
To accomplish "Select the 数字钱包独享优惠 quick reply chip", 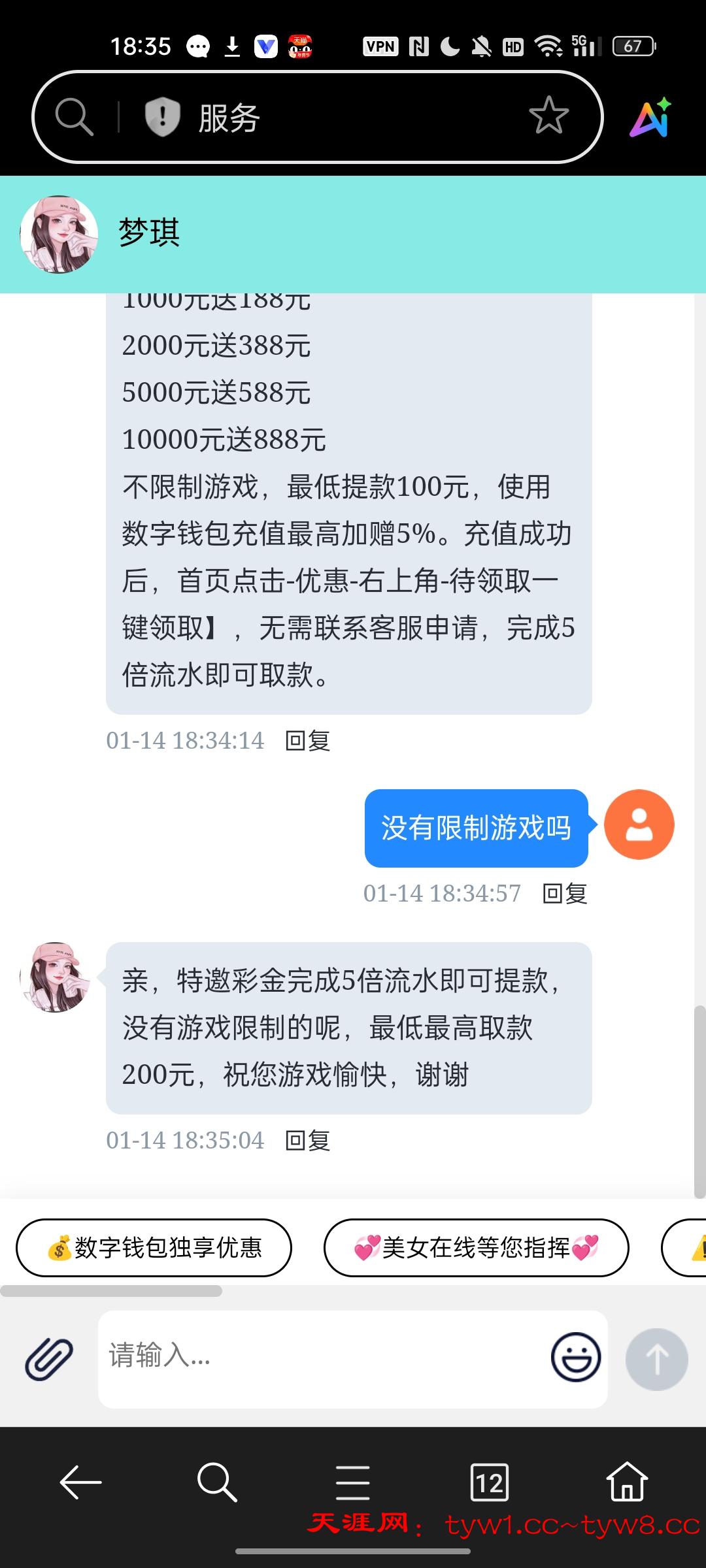I will tap(154, 1248).
